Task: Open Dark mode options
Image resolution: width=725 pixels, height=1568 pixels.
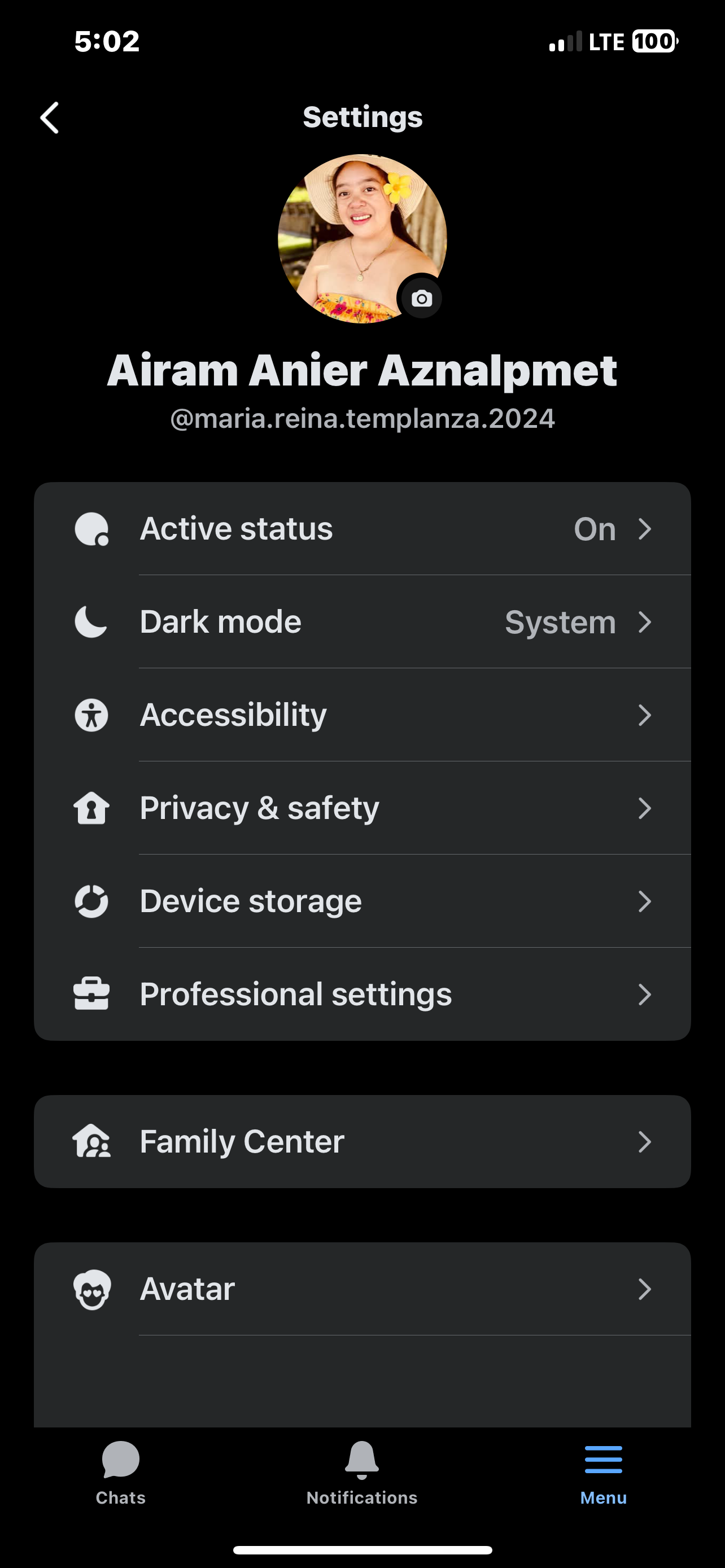Action: pyautogui.click(x=362, y=621)
